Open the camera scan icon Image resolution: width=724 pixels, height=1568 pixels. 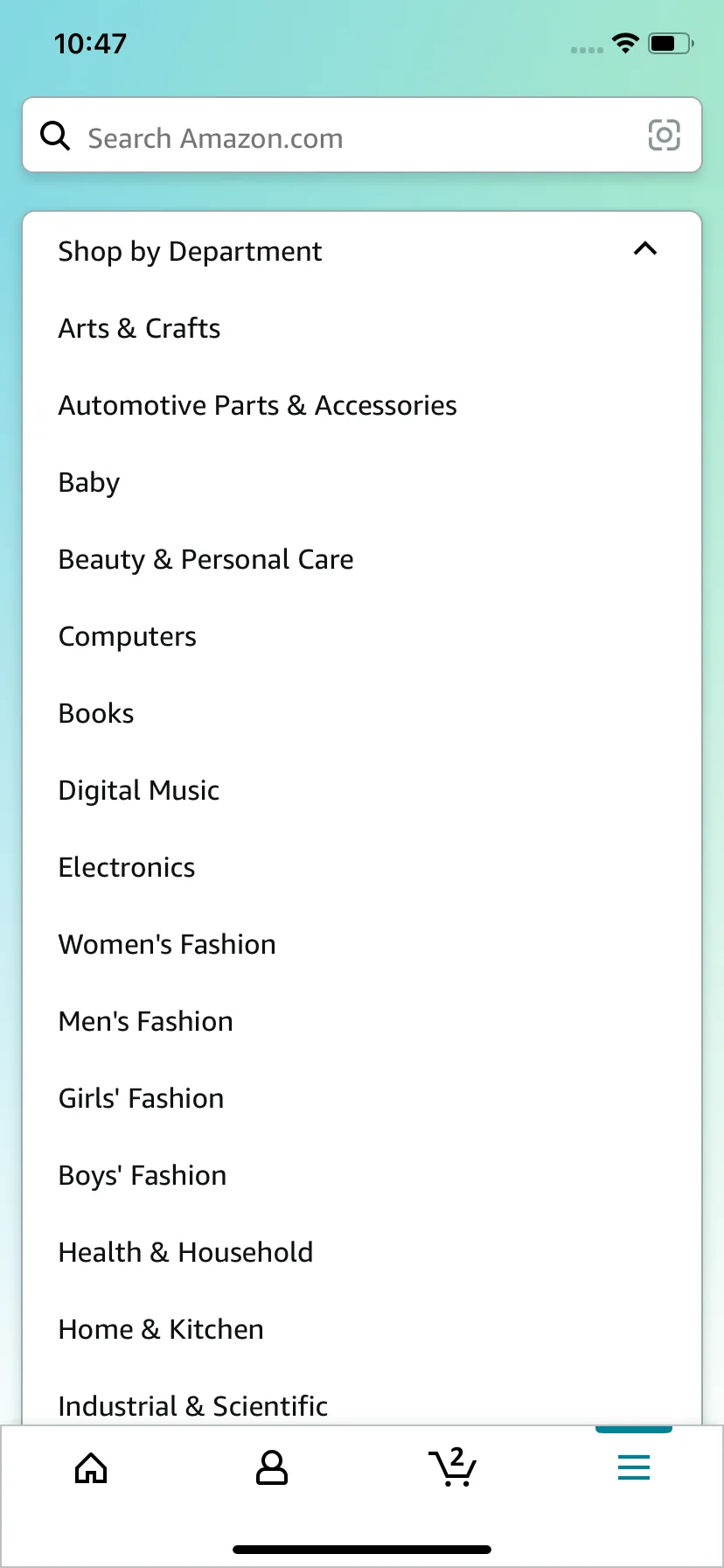pos(664,136)
